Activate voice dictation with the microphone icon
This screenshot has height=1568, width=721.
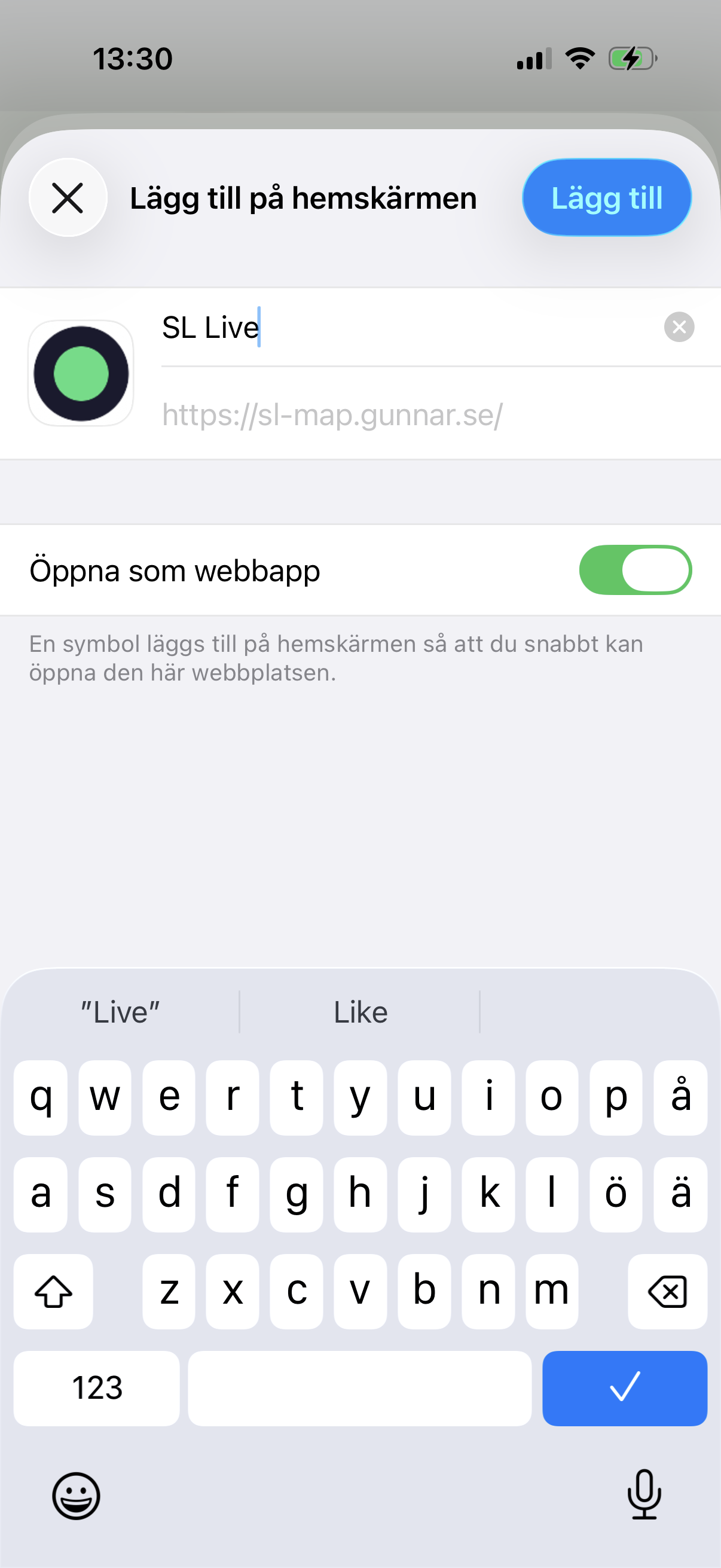tap(643, 1497)
